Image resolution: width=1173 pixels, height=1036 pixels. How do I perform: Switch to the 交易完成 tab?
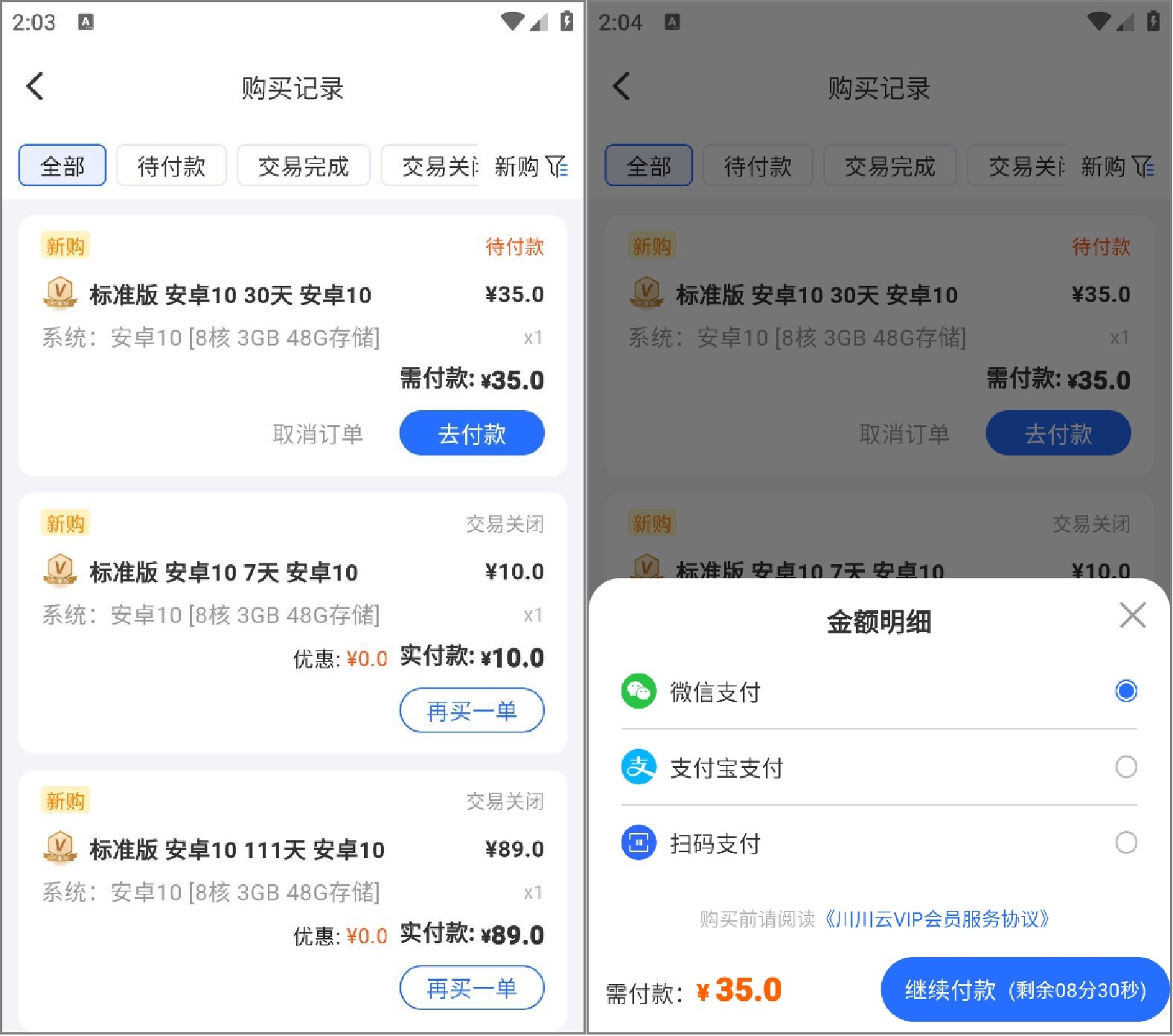pyautogui.click(x=303, y=166)
